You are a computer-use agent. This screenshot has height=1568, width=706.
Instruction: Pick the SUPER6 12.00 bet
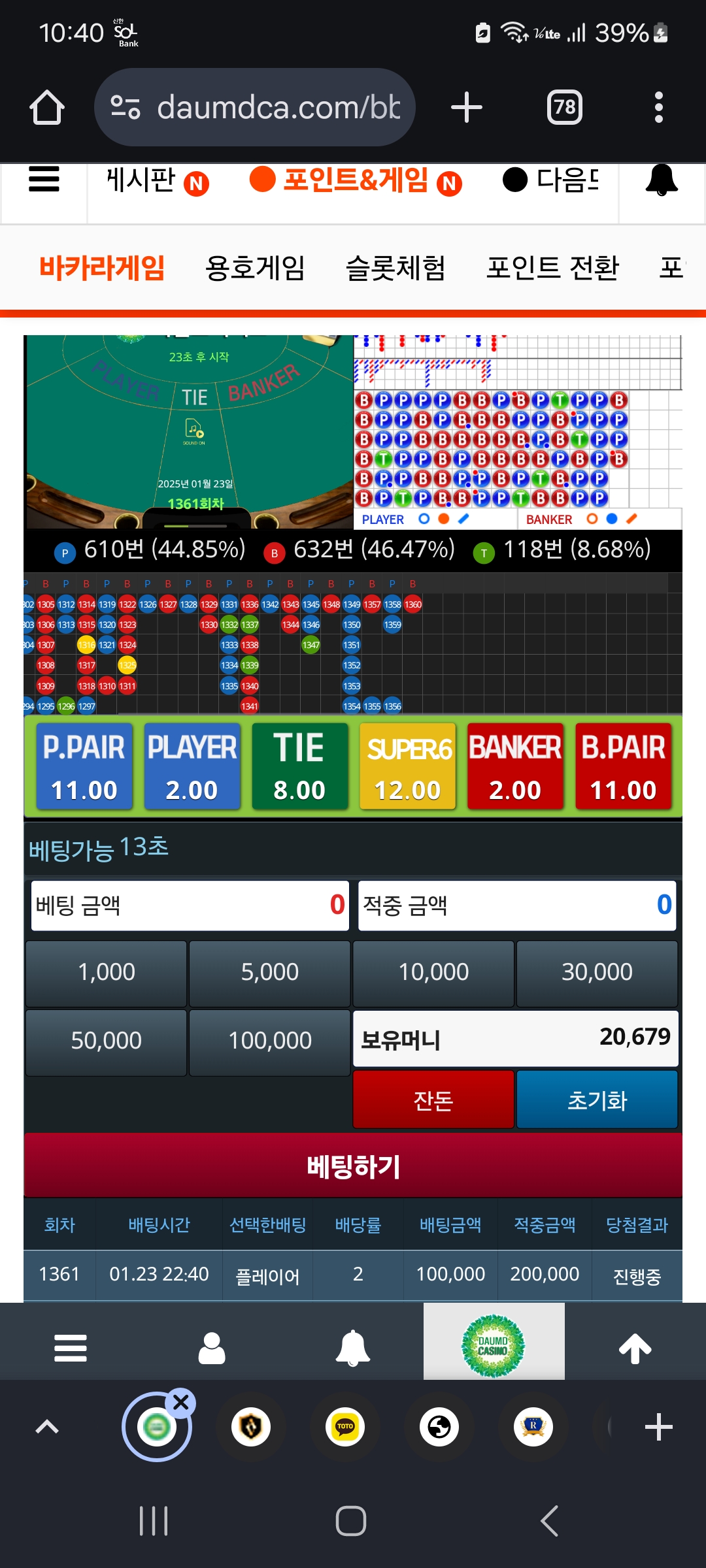tap(407, 766)
